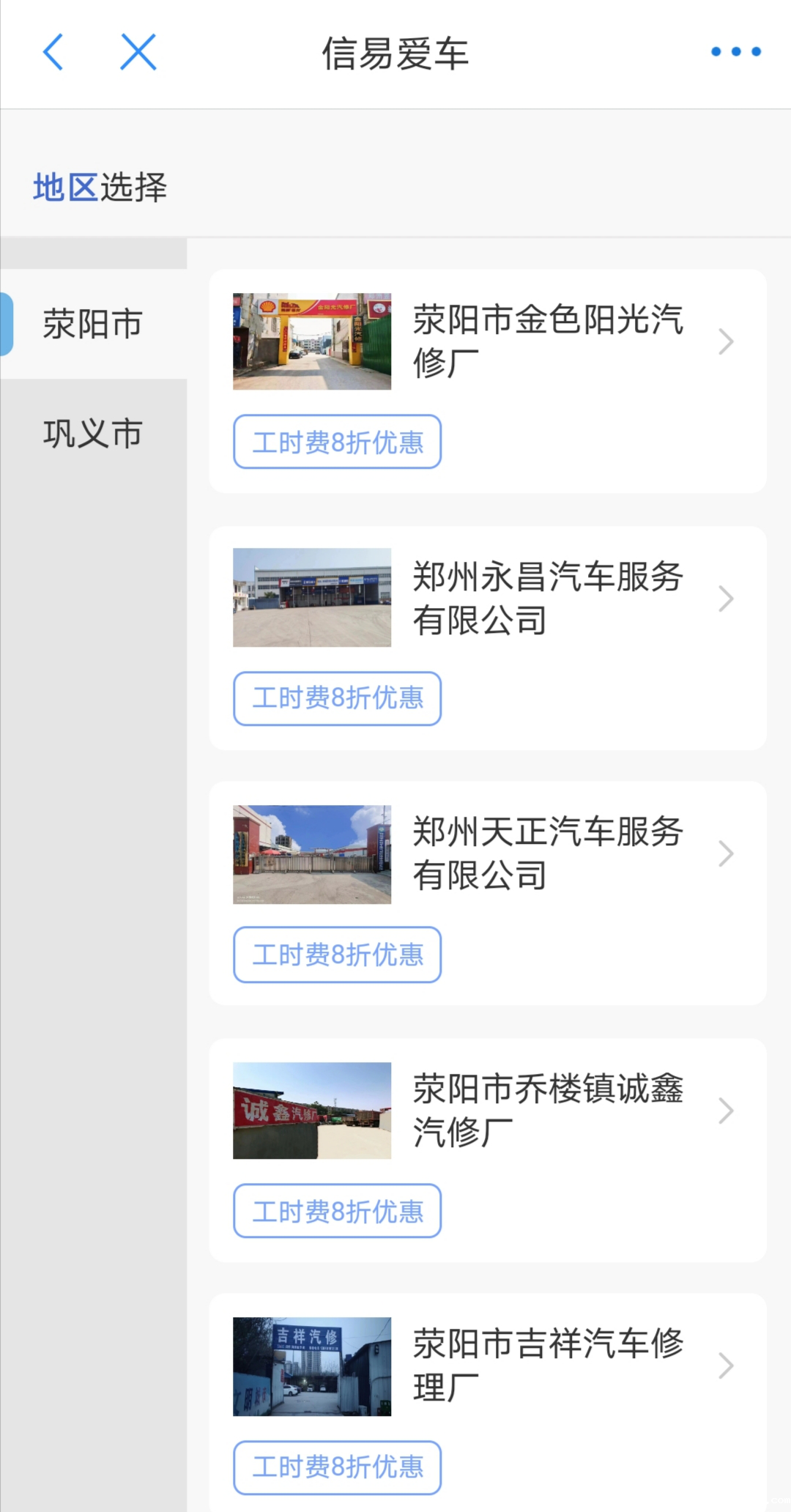Open 郑州天正汽车服务有限公司 card
This screenshot has width=791, height=1512.
548,853
